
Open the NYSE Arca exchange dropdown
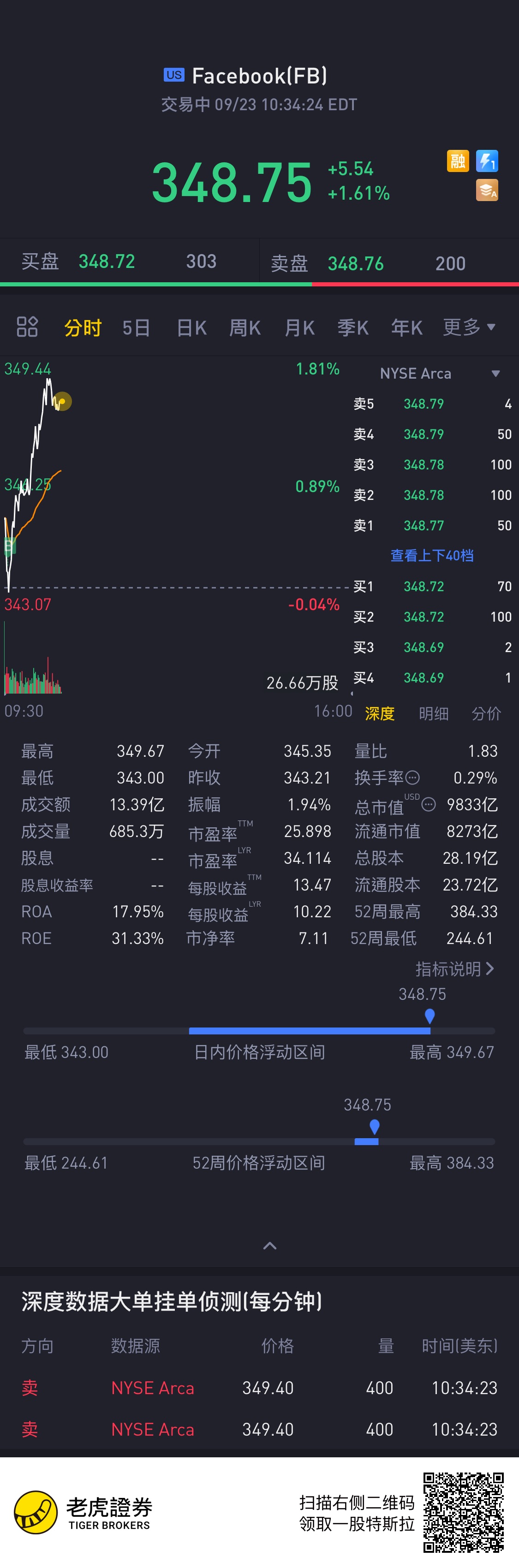point(439,374)
